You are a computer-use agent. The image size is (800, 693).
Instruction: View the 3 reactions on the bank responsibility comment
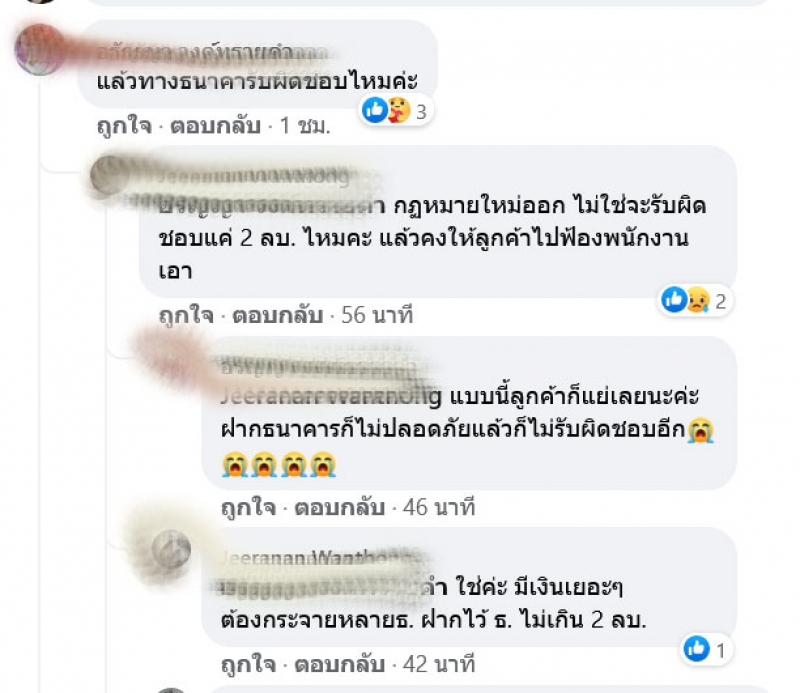pos(395,111)
